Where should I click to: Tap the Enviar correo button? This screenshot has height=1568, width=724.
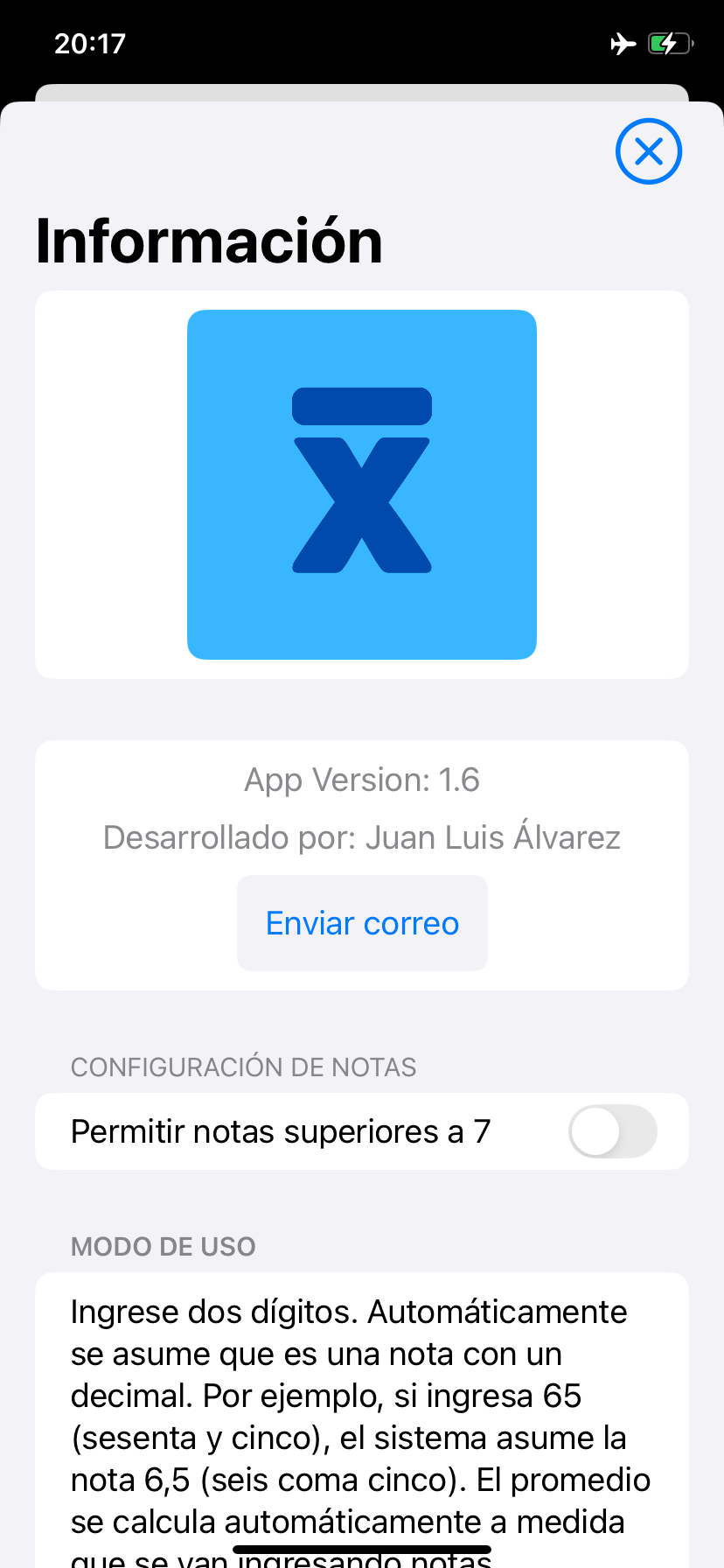[x=362, y=923]
